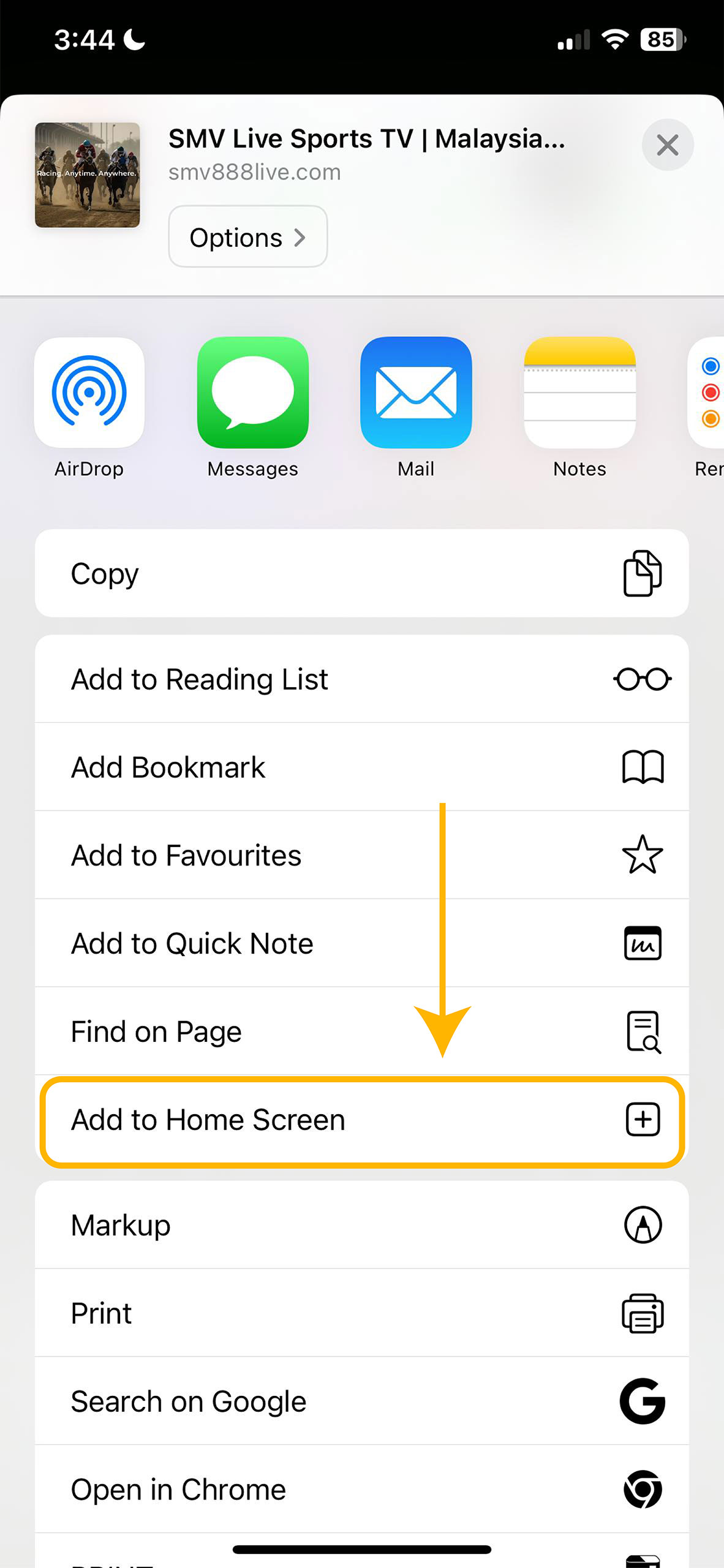The height and width of the screenshot is (1568, 724).
Task: Open share Options
Action: pos(247,237)
